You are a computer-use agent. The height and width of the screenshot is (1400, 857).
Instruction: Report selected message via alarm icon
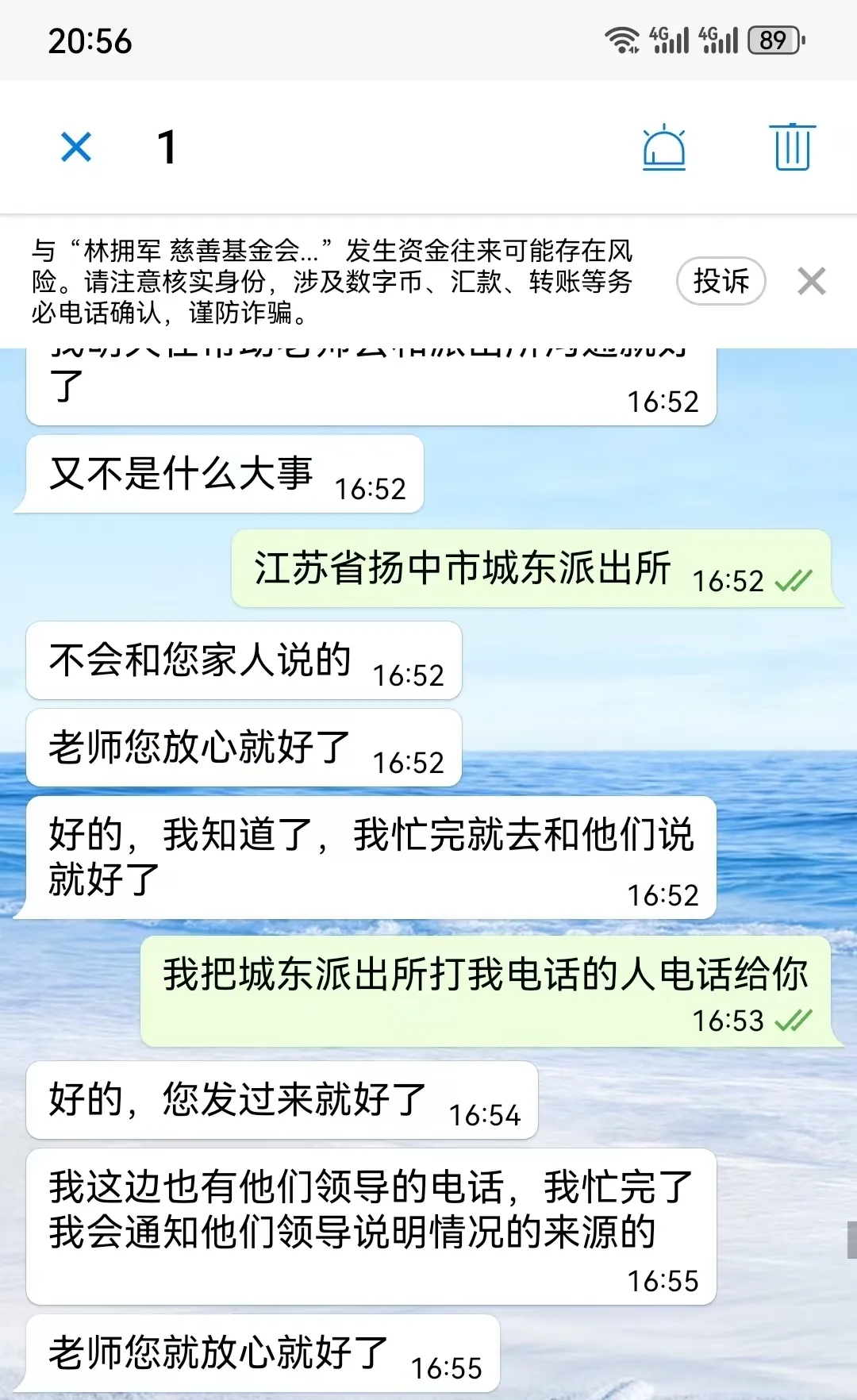(x=663, y=147)
